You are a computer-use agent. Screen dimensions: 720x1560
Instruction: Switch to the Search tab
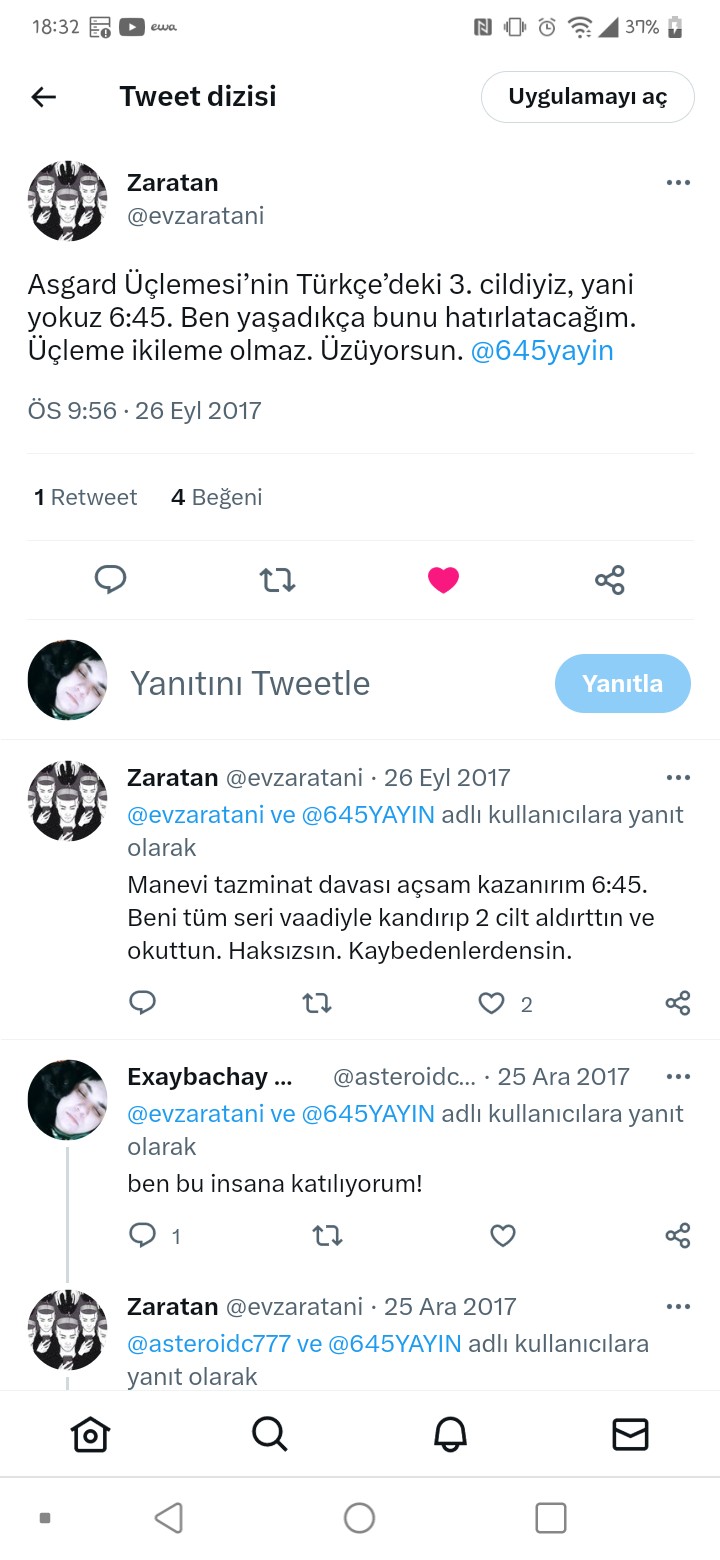[x=270, y=1434]
